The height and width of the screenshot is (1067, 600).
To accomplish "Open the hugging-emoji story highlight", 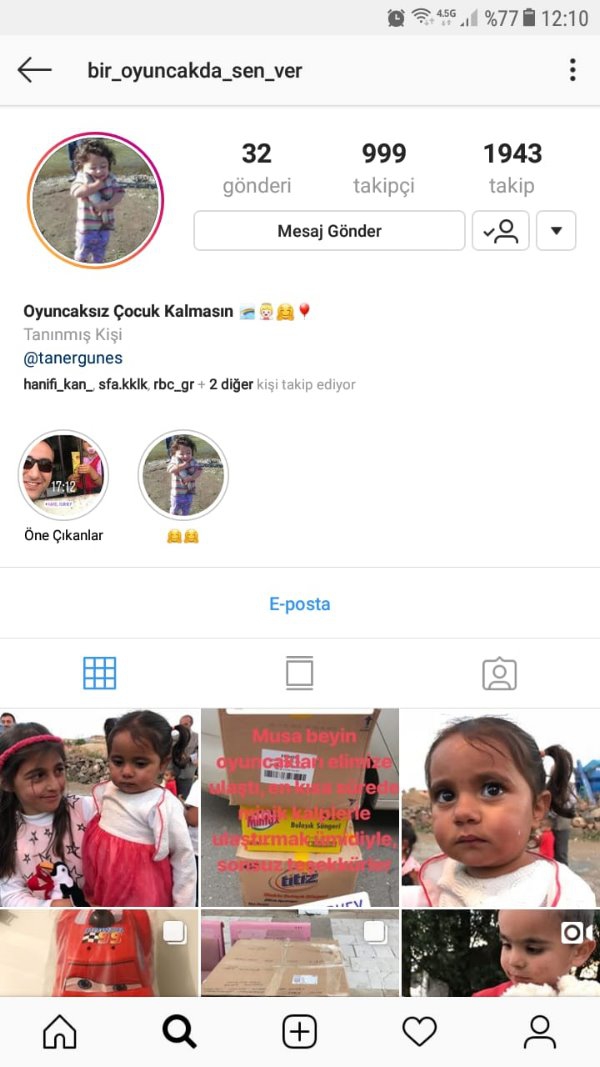I will 183,476.
